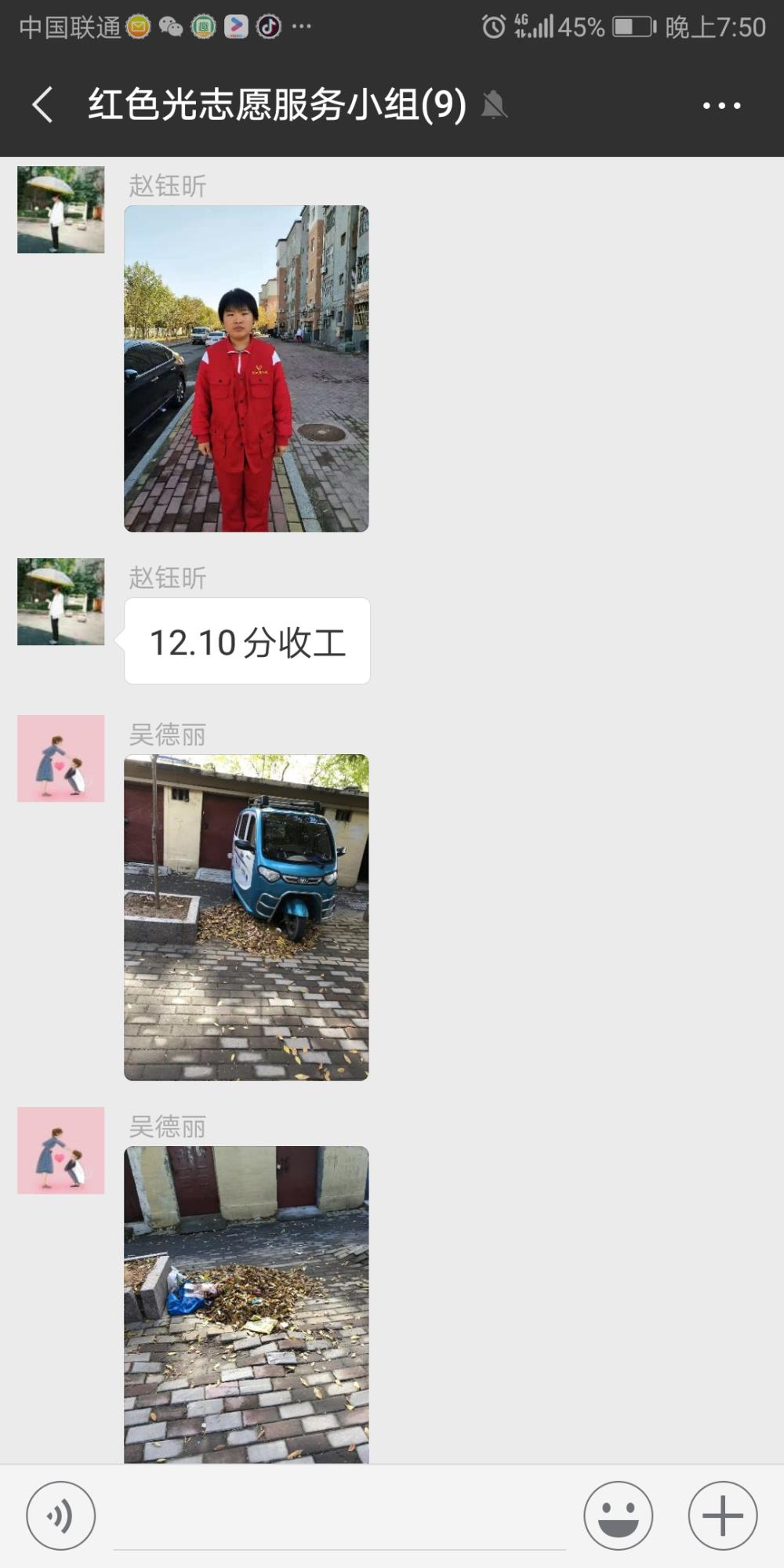Go back from the group chat
This screenshot has height=1568, width=784.
click(43, 105)
